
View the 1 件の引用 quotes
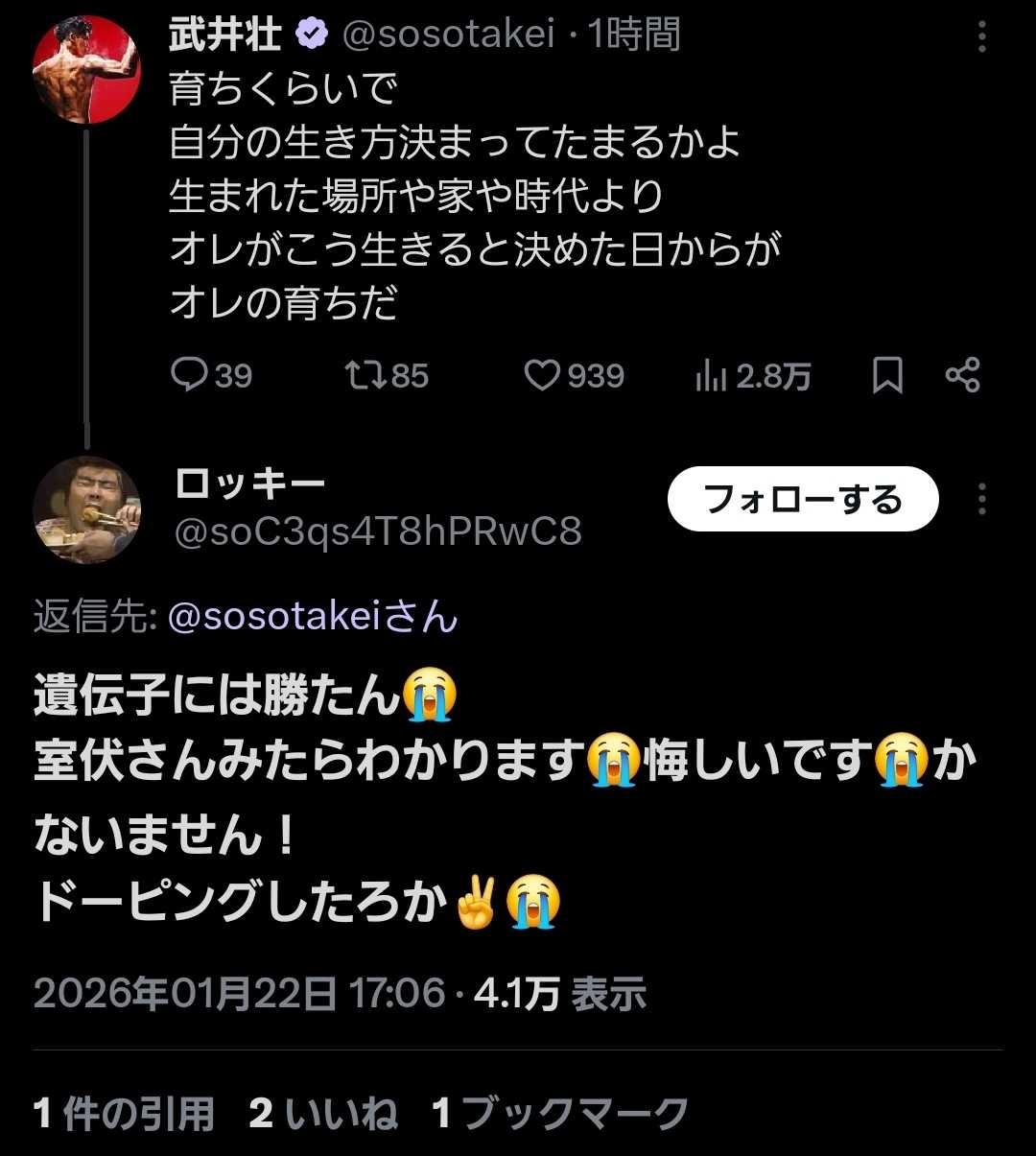click(124, 1114)
